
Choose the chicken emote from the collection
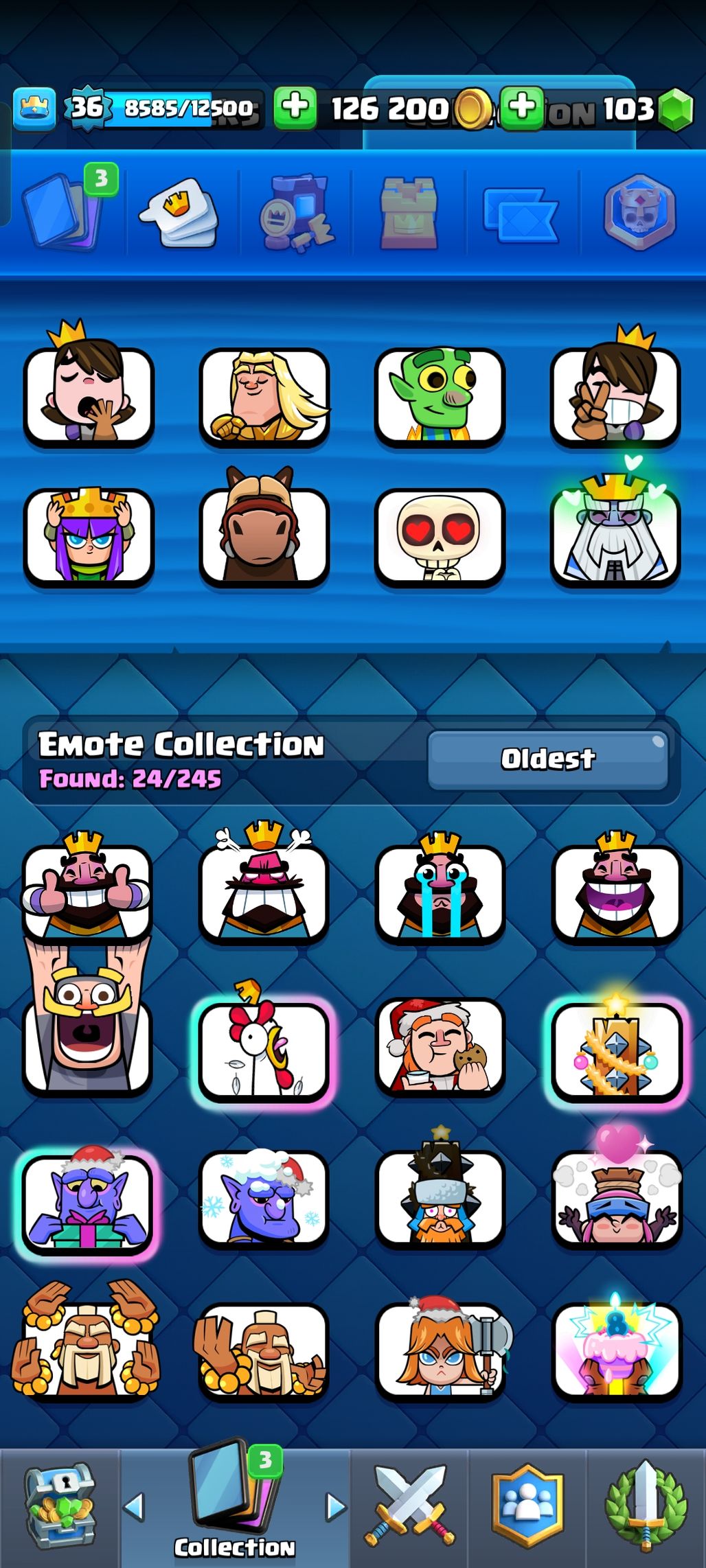point(264,1050)
